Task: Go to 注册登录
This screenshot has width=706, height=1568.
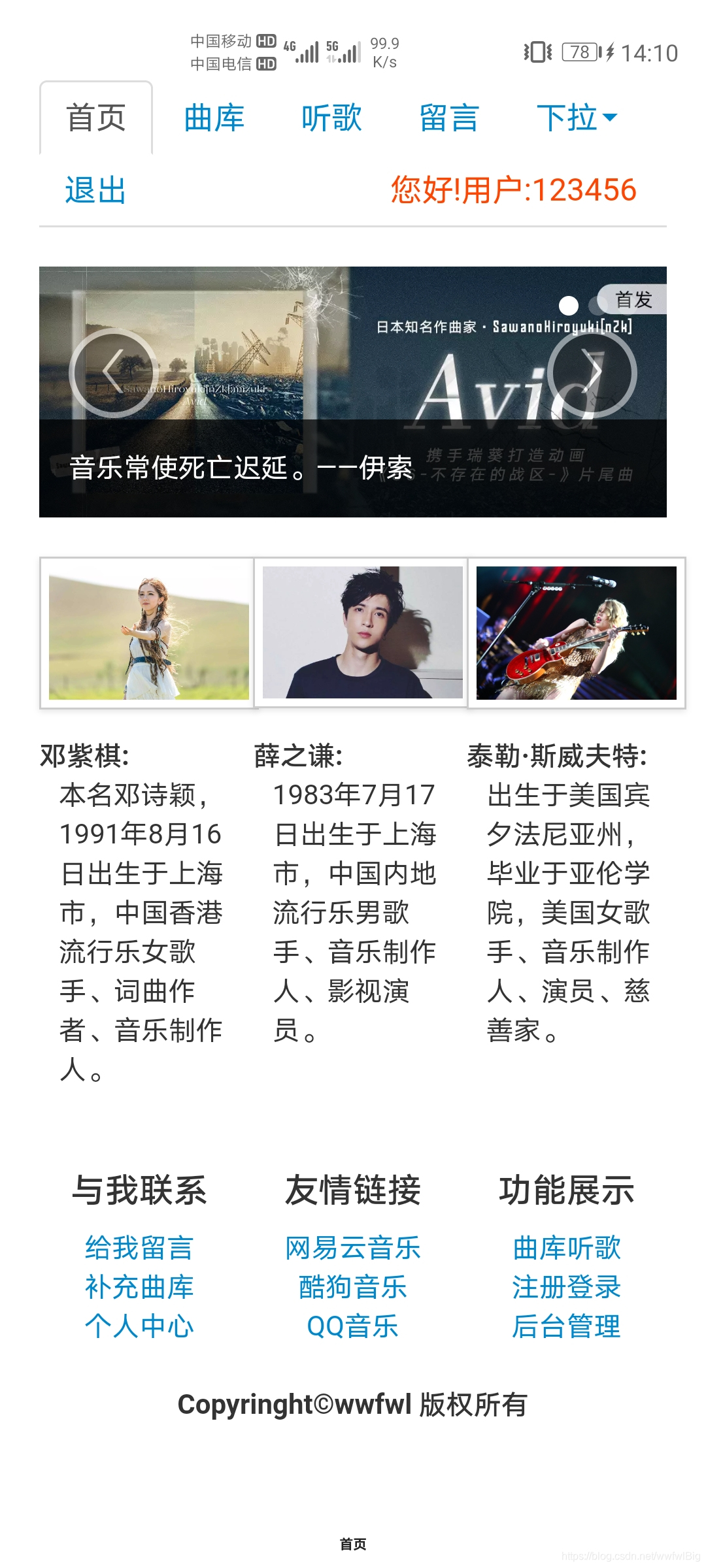Action: tap(566, 1287)
